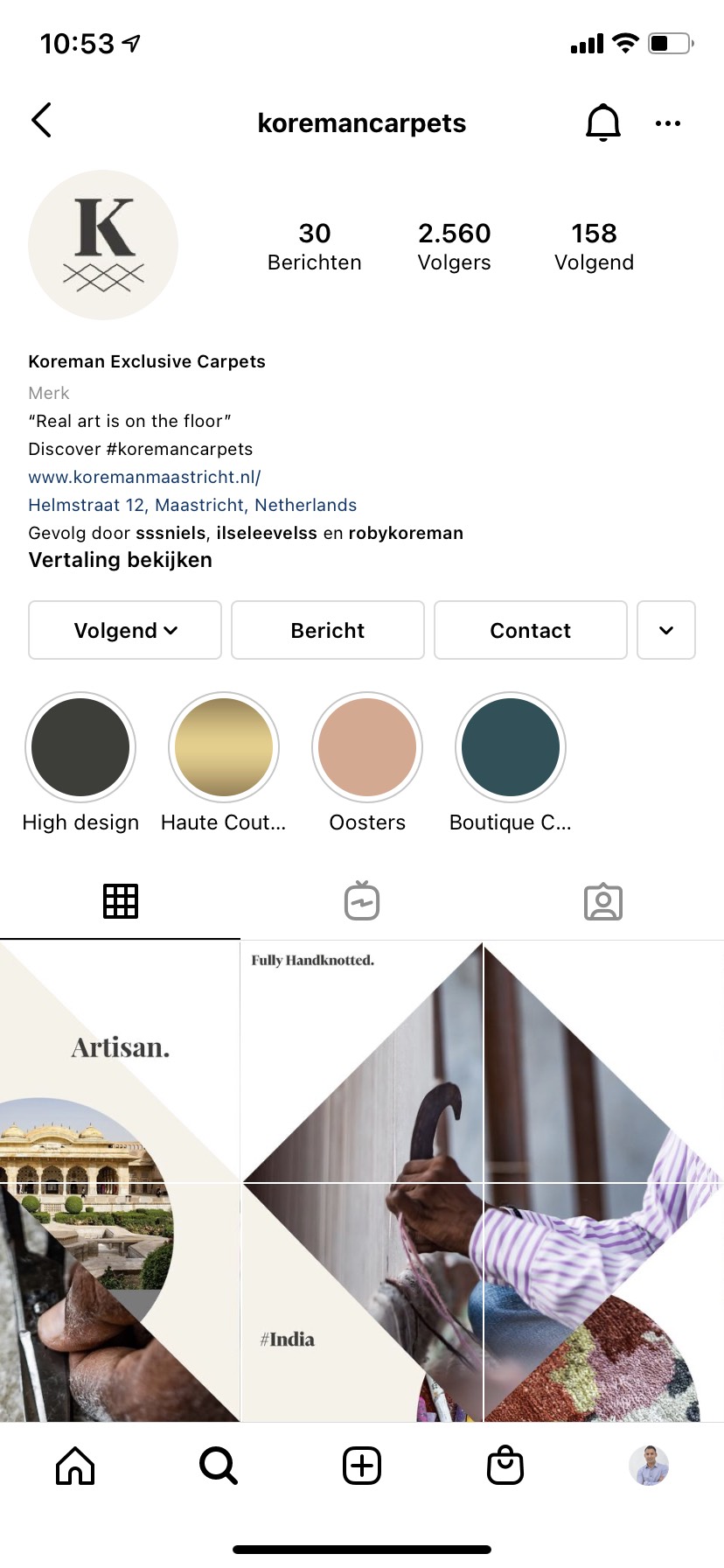The image size is (724, 1568).
Task: Open the koremanmaastricht.nl website link
Action: click(x=144, y=477)
